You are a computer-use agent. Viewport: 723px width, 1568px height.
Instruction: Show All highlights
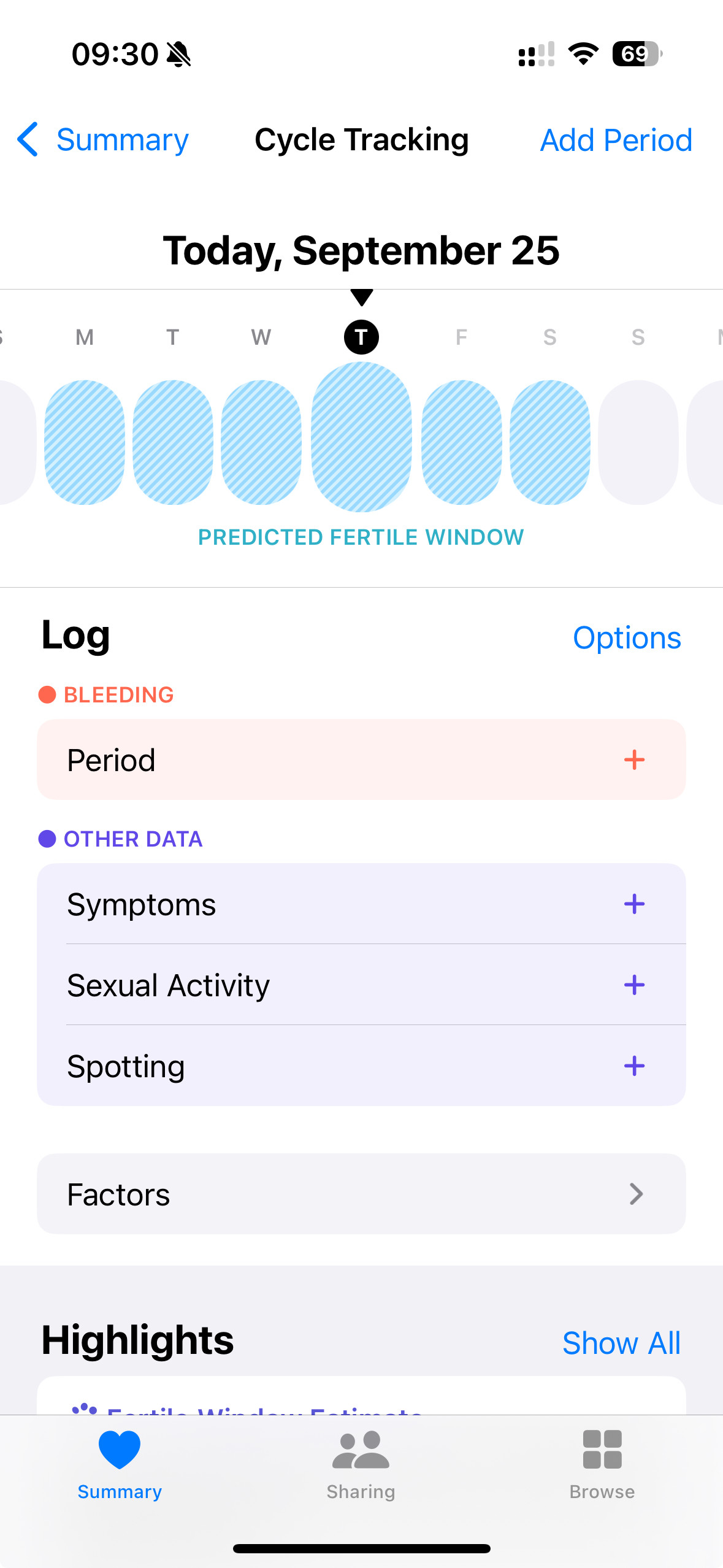coord(621,1343)
